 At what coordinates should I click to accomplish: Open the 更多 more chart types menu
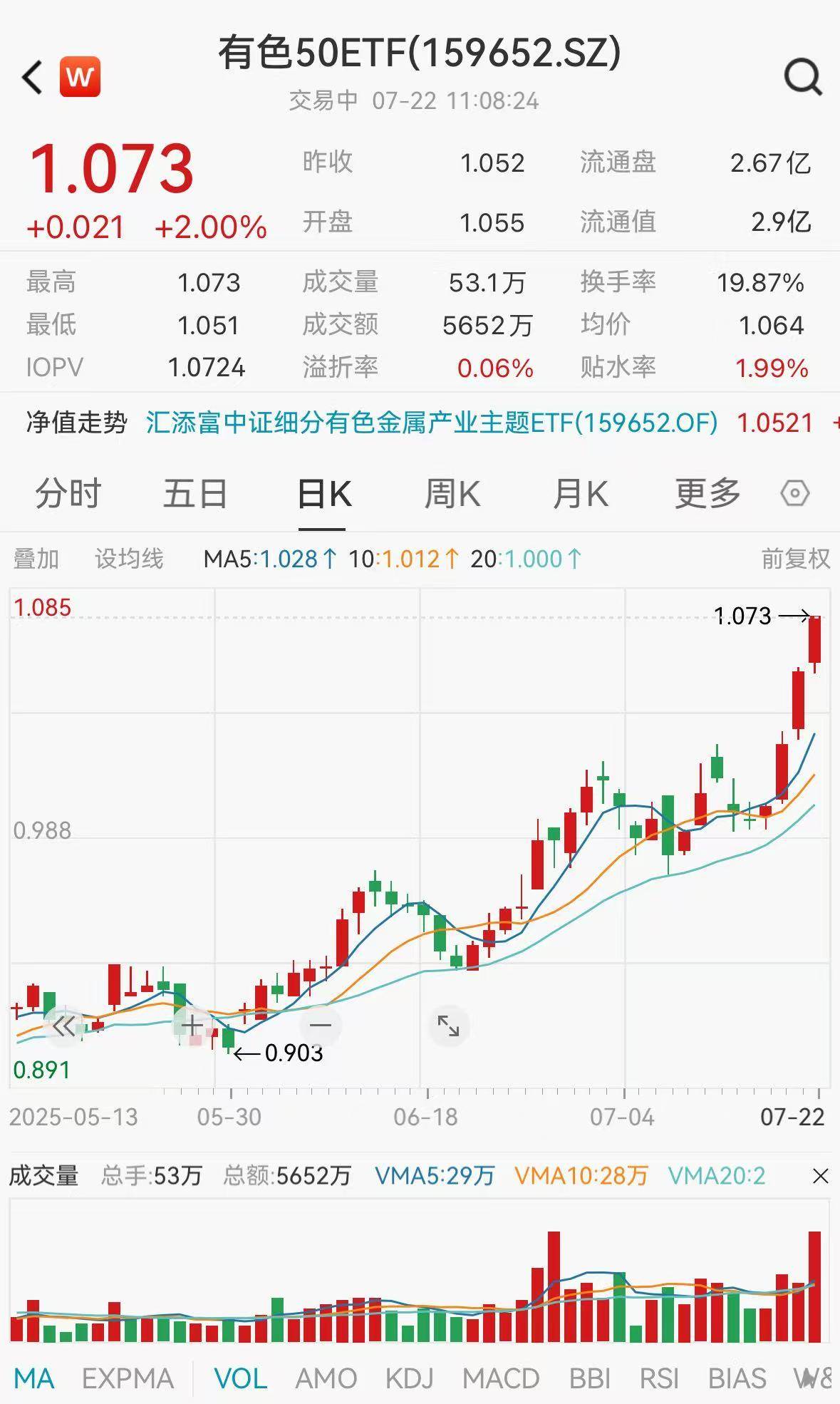(x=706, y=492)
